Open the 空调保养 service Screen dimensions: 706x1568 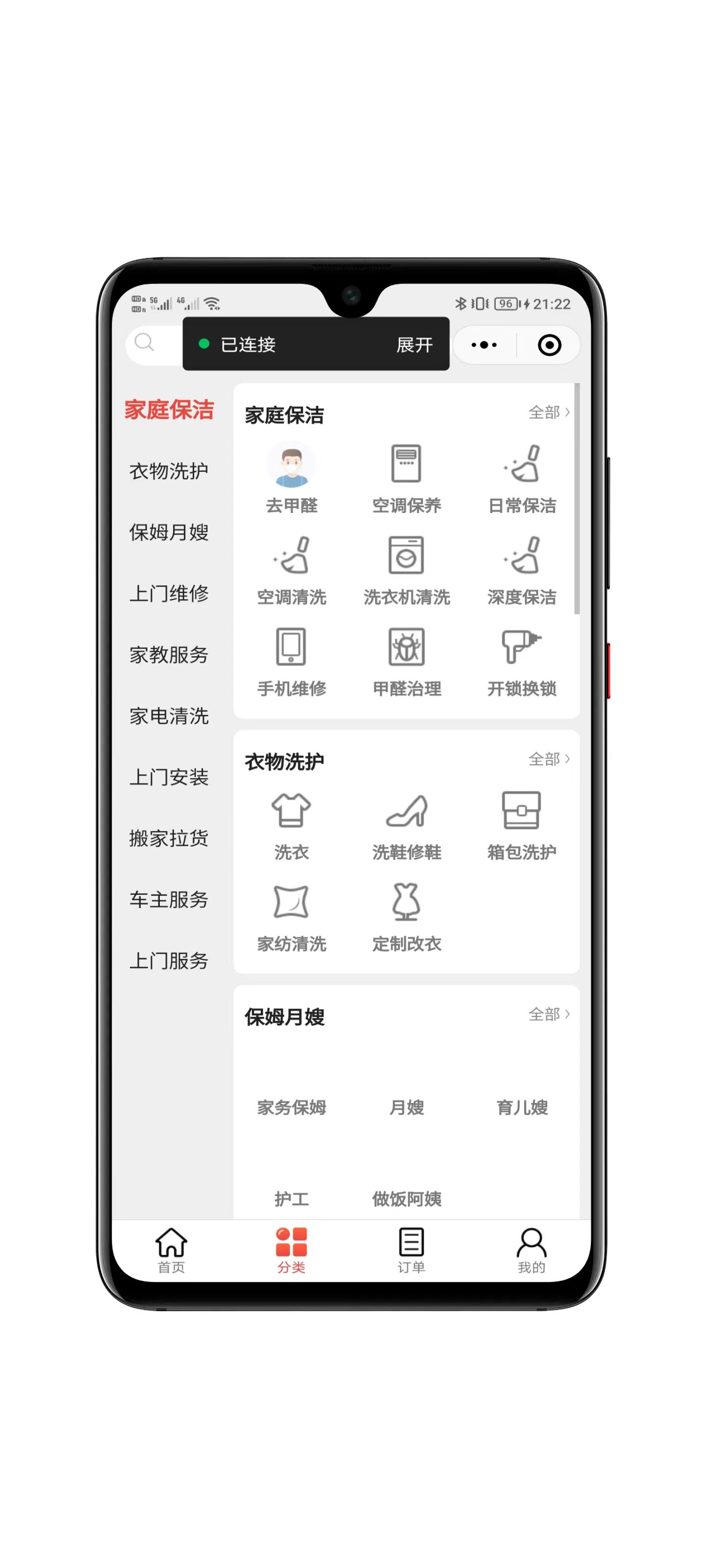pos(406,478)
